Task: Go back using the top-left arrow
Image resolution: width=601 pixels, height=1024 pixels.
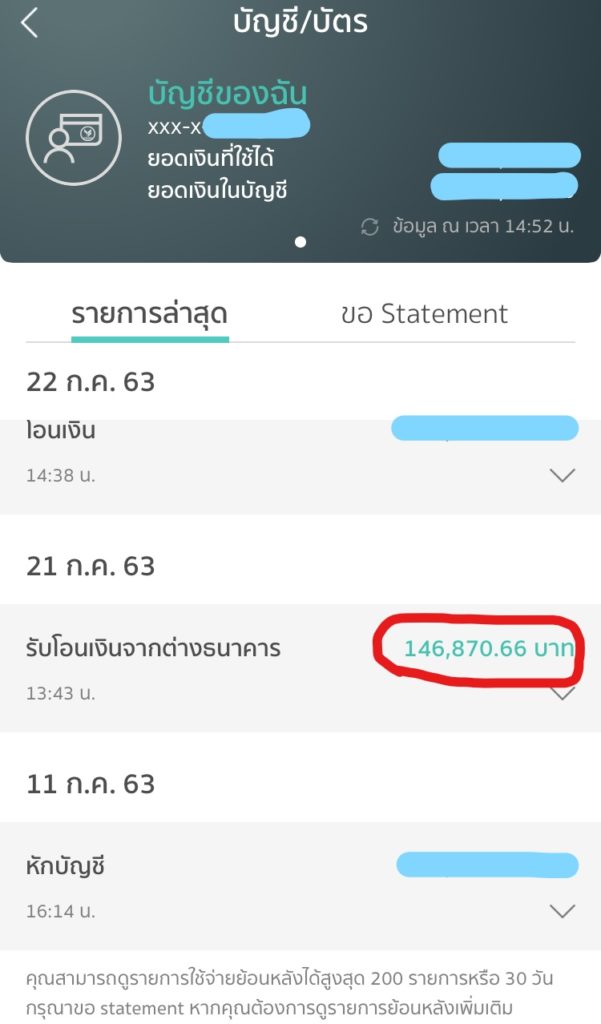Action: pyautogui.click(x=30, y=24)
